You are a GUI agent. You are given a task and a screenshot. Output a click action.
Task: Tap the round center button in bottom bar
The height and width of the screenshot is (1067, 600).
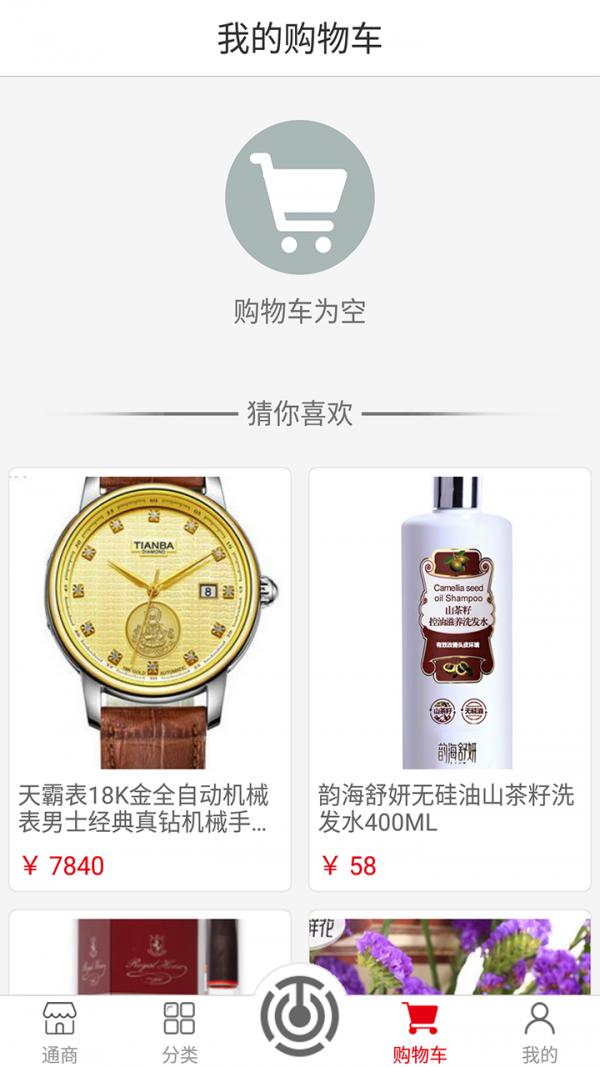click(300, 1017)
